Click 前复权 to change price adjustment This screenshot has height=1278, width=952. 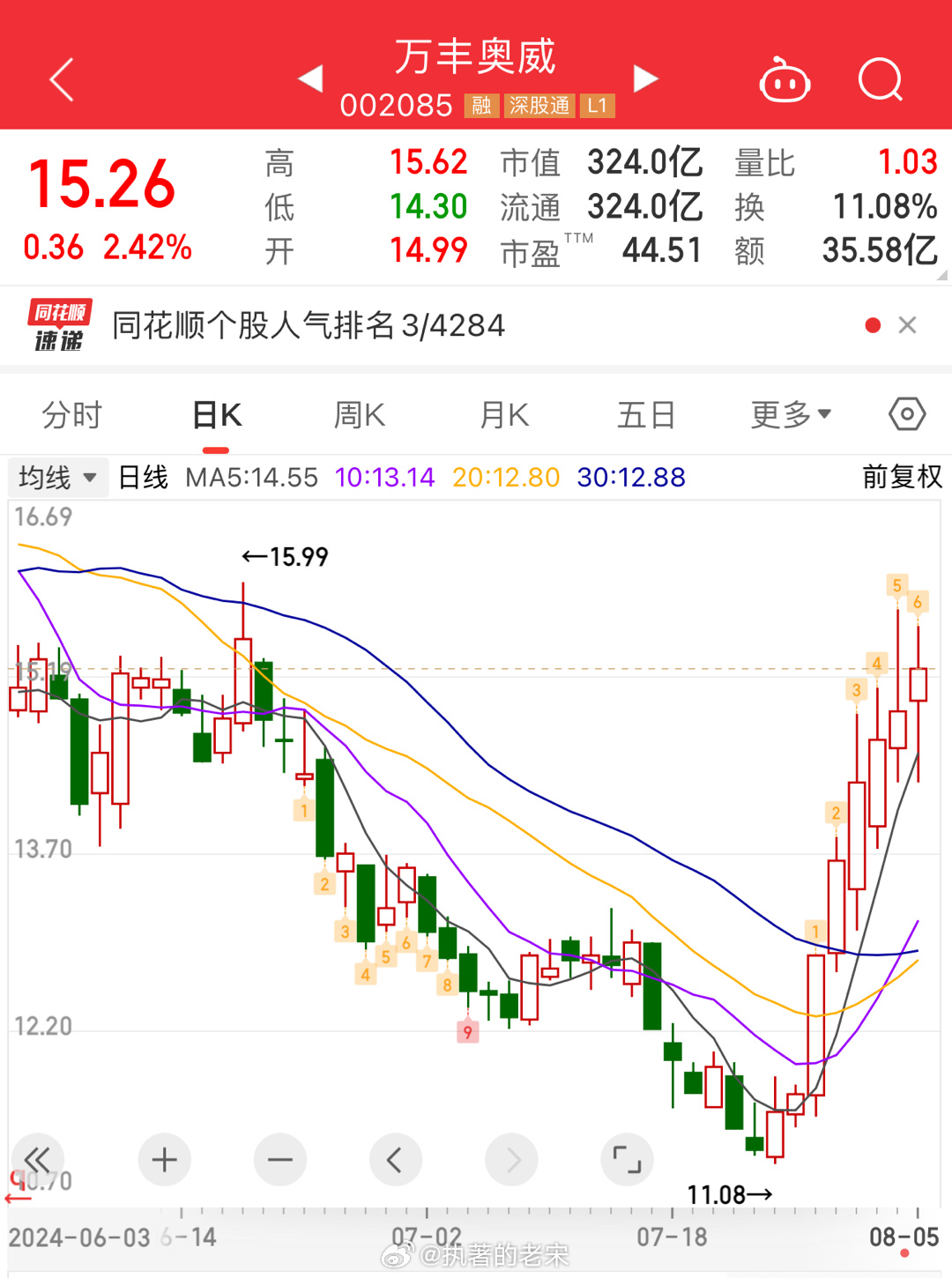899,477
